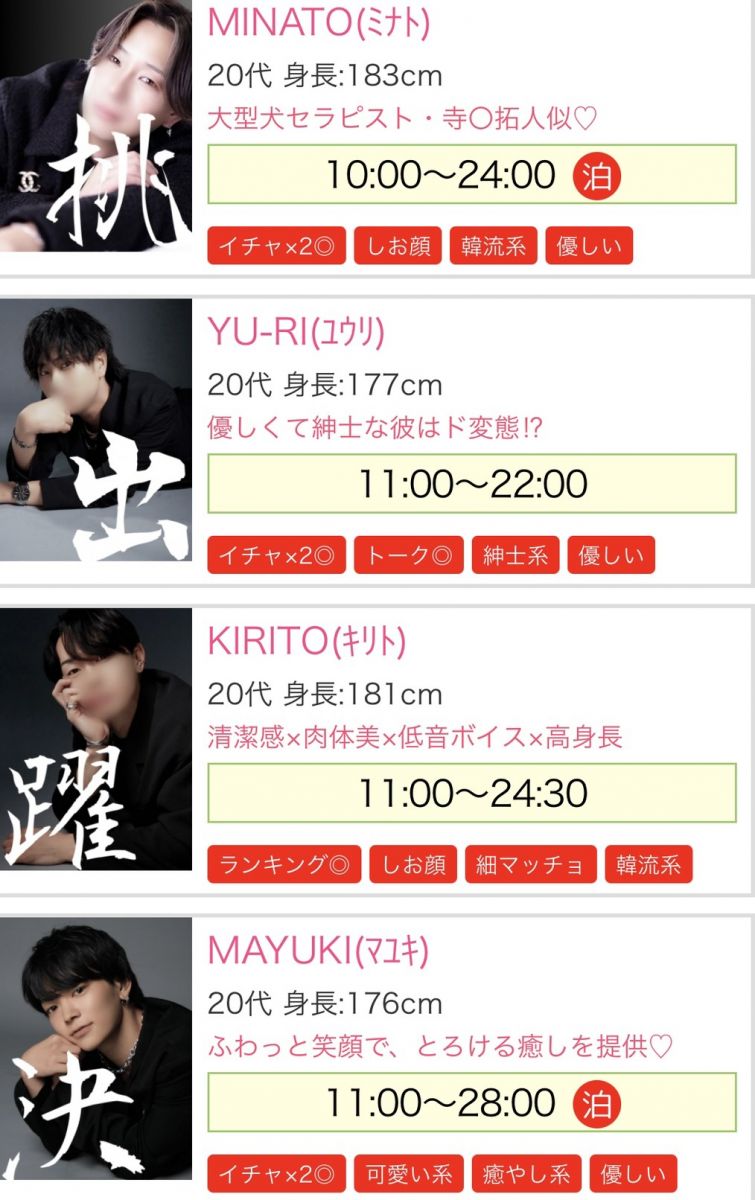Tap the 紳士系 tag
Image resolution: width=755 pixels, height=1200 pixels.
(515, 556)
